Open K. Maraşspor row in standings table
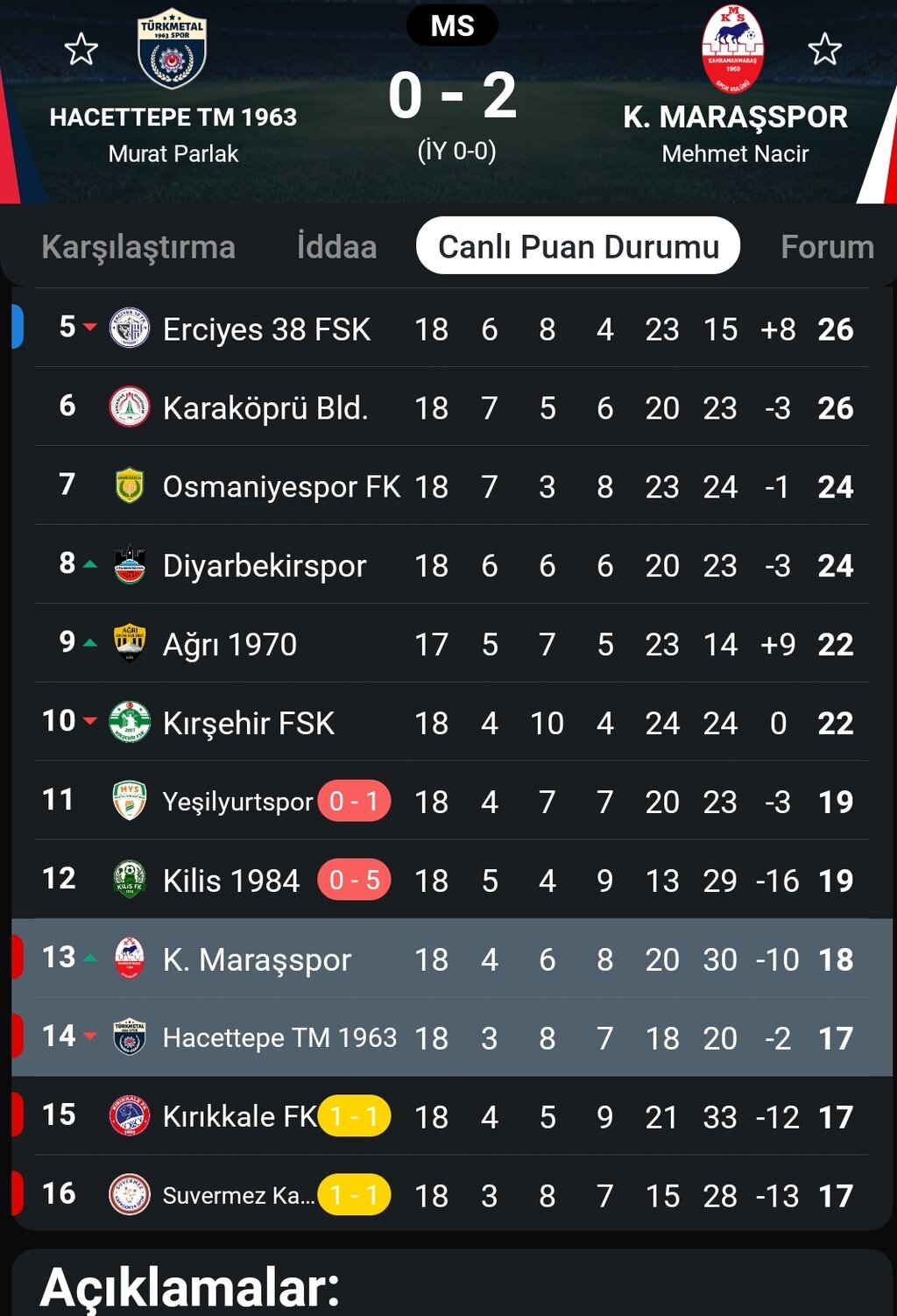The width and height of the screenshot is (897, 1316). (x=257, y=959)
